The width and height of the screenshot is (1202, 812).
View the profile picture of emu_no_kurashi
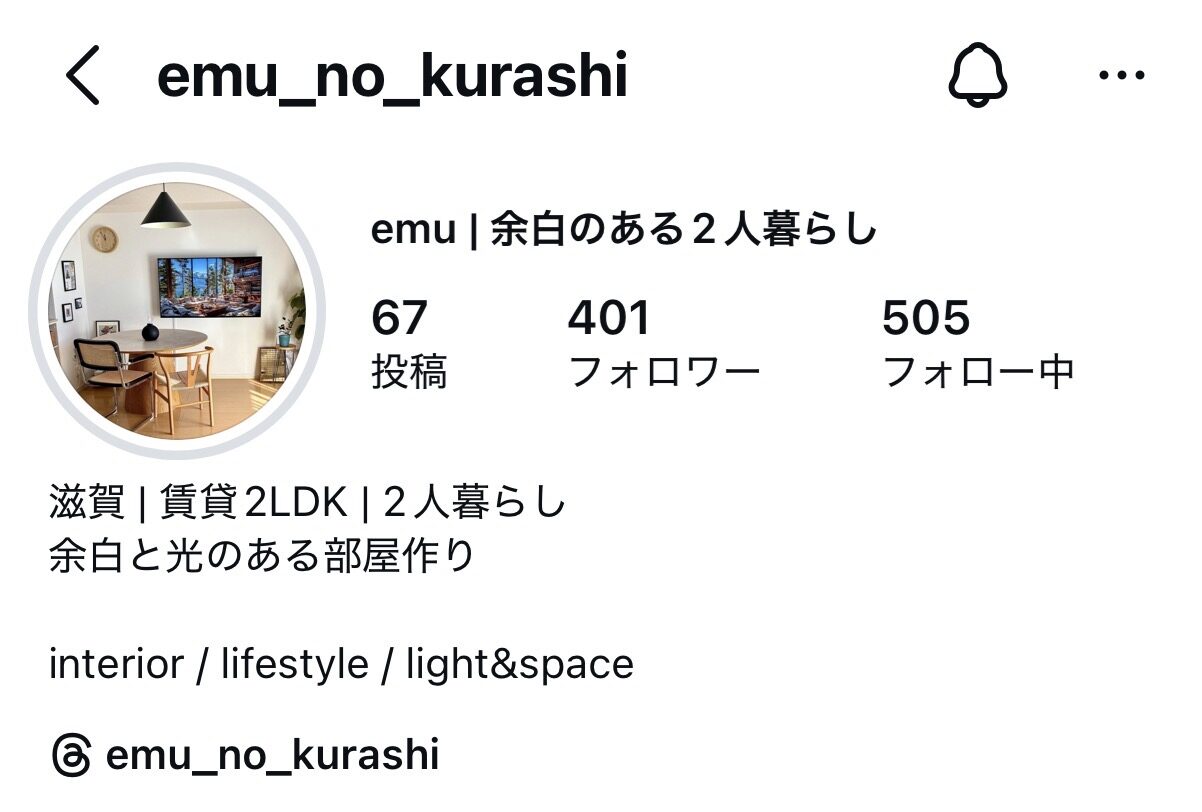178,310
